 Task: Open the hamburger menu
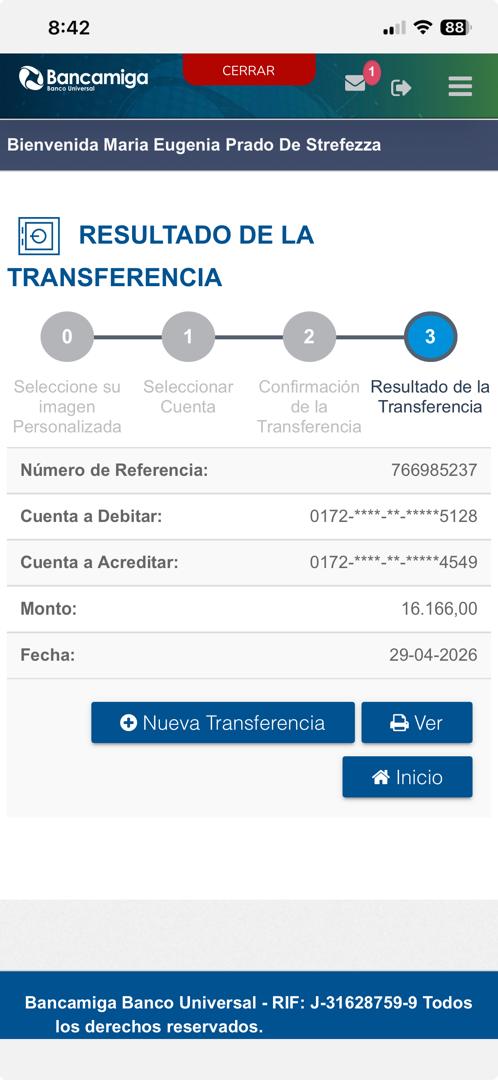tap(459, 86)
